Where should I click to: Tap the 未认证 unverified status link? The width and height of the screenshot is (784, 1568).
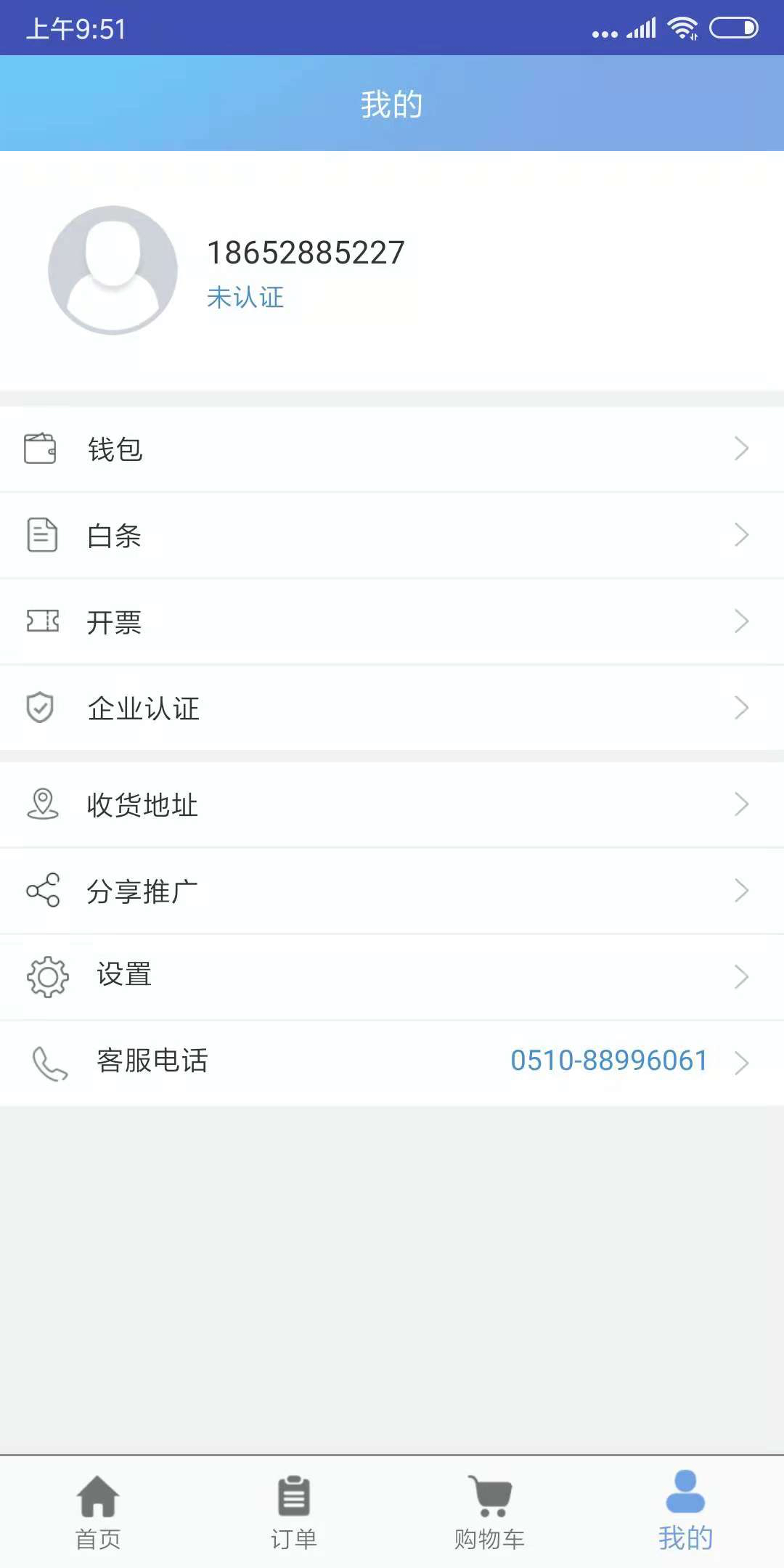coord(245,298)
